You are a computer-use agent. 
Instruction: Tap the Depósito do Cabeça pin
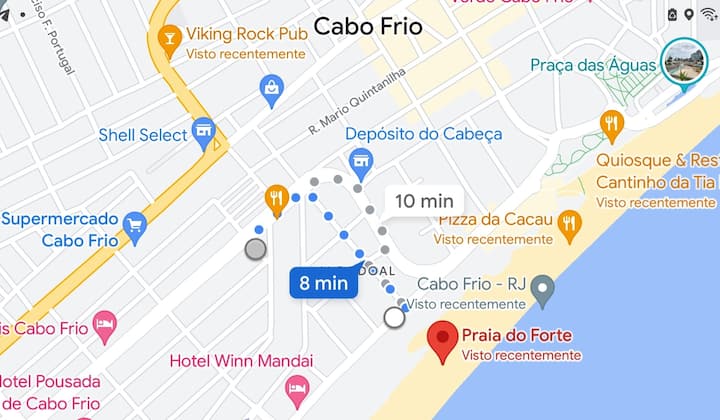coord(361,160)
